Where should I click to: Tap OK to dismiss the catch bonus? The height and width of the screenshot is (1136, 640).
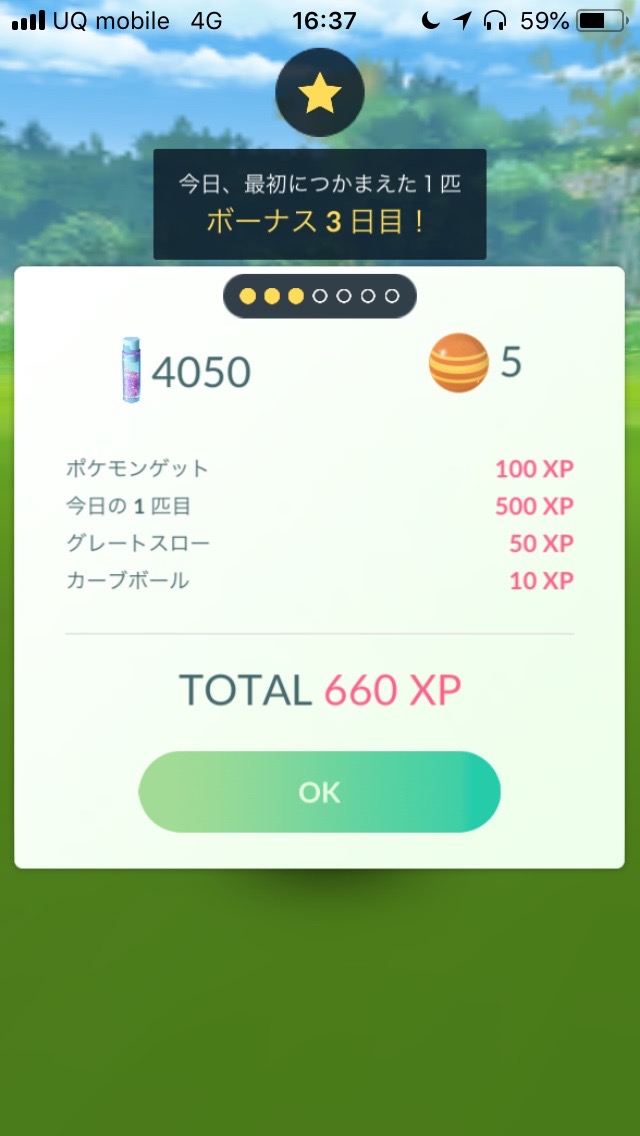[x=319, y=792]
